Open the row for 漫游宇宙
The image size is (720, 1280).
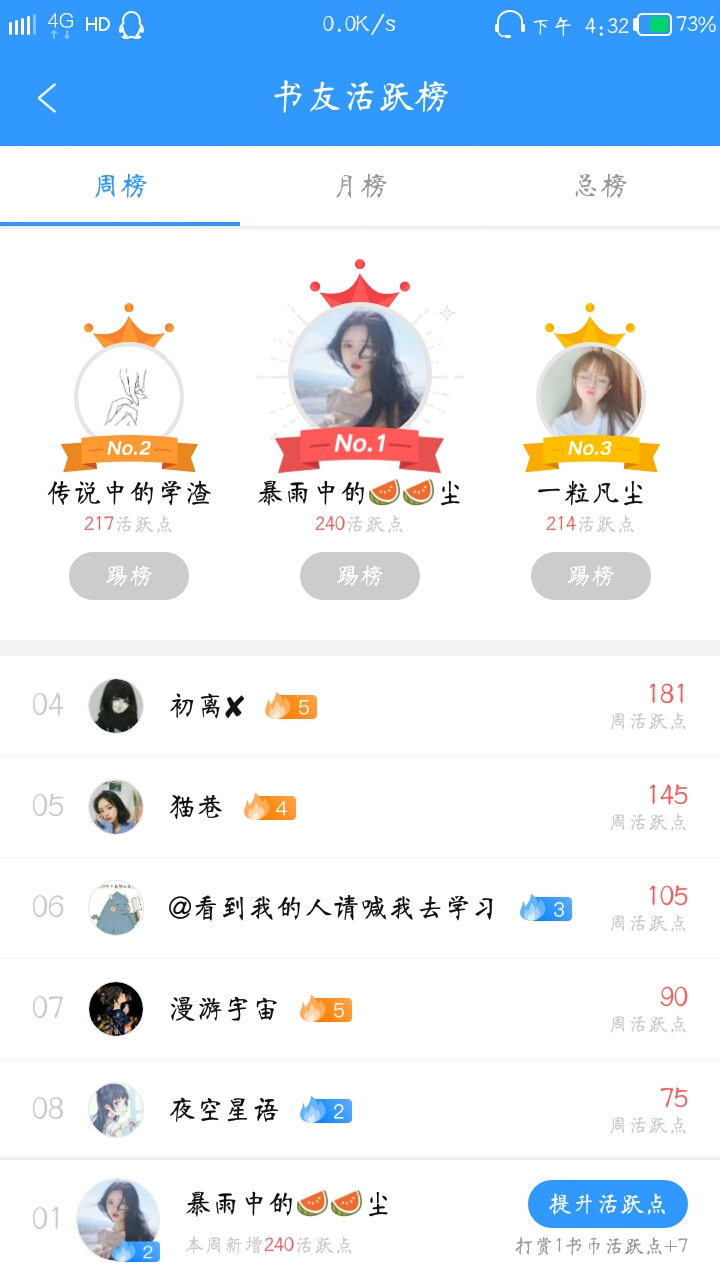(360, 1009)
